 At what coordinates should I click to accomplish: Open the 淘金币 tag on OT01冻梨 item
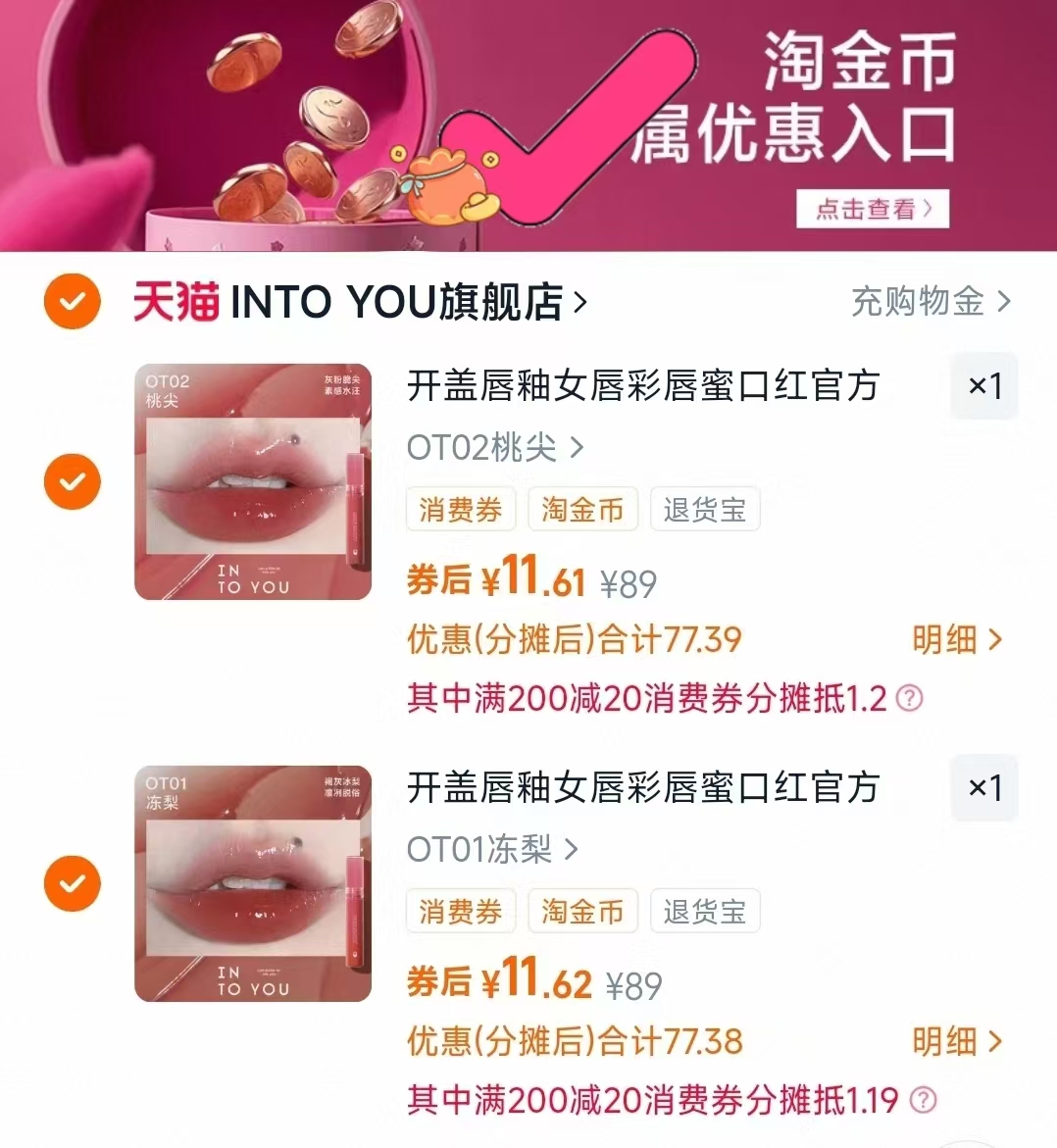pyautogui.click(x=582, y=911)
